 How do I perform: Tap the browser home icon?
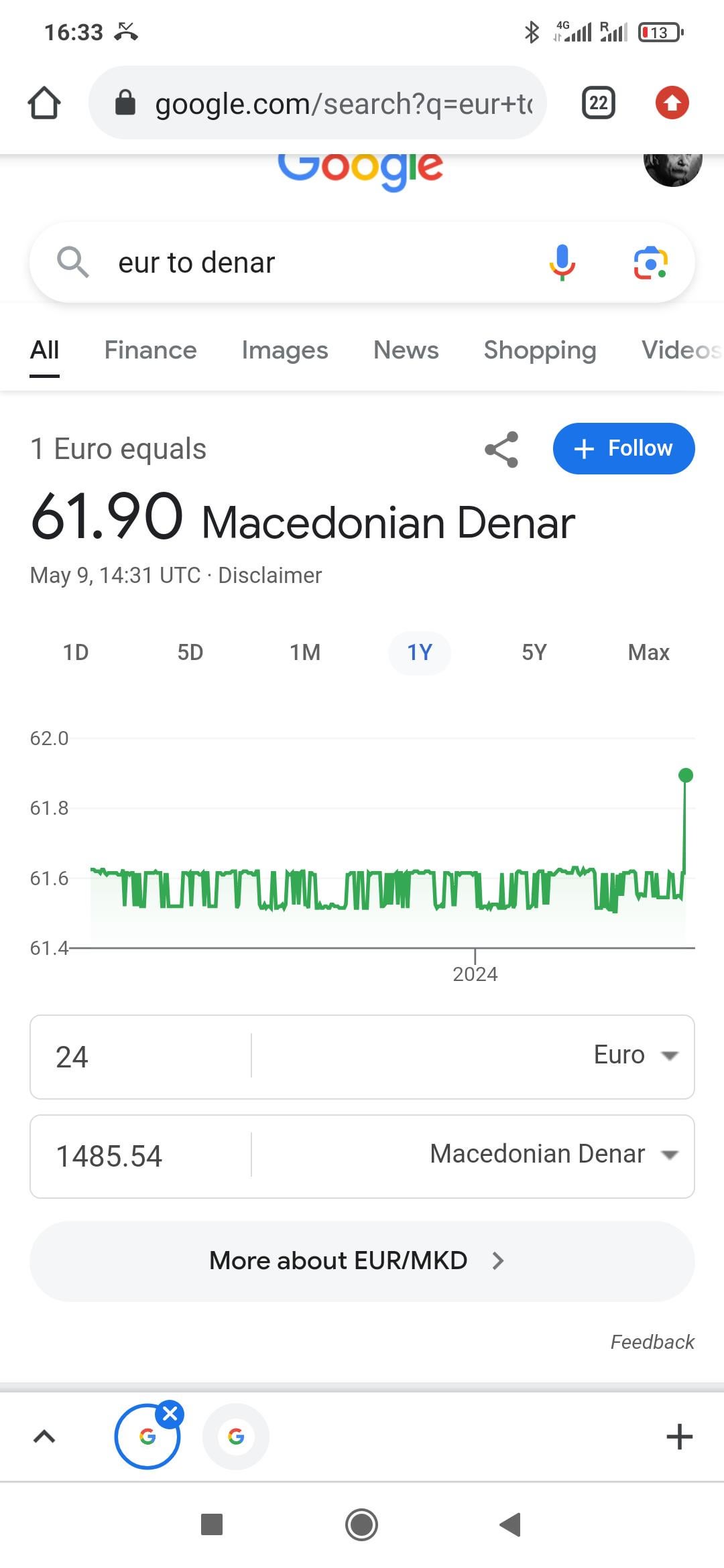click(44, 103)
